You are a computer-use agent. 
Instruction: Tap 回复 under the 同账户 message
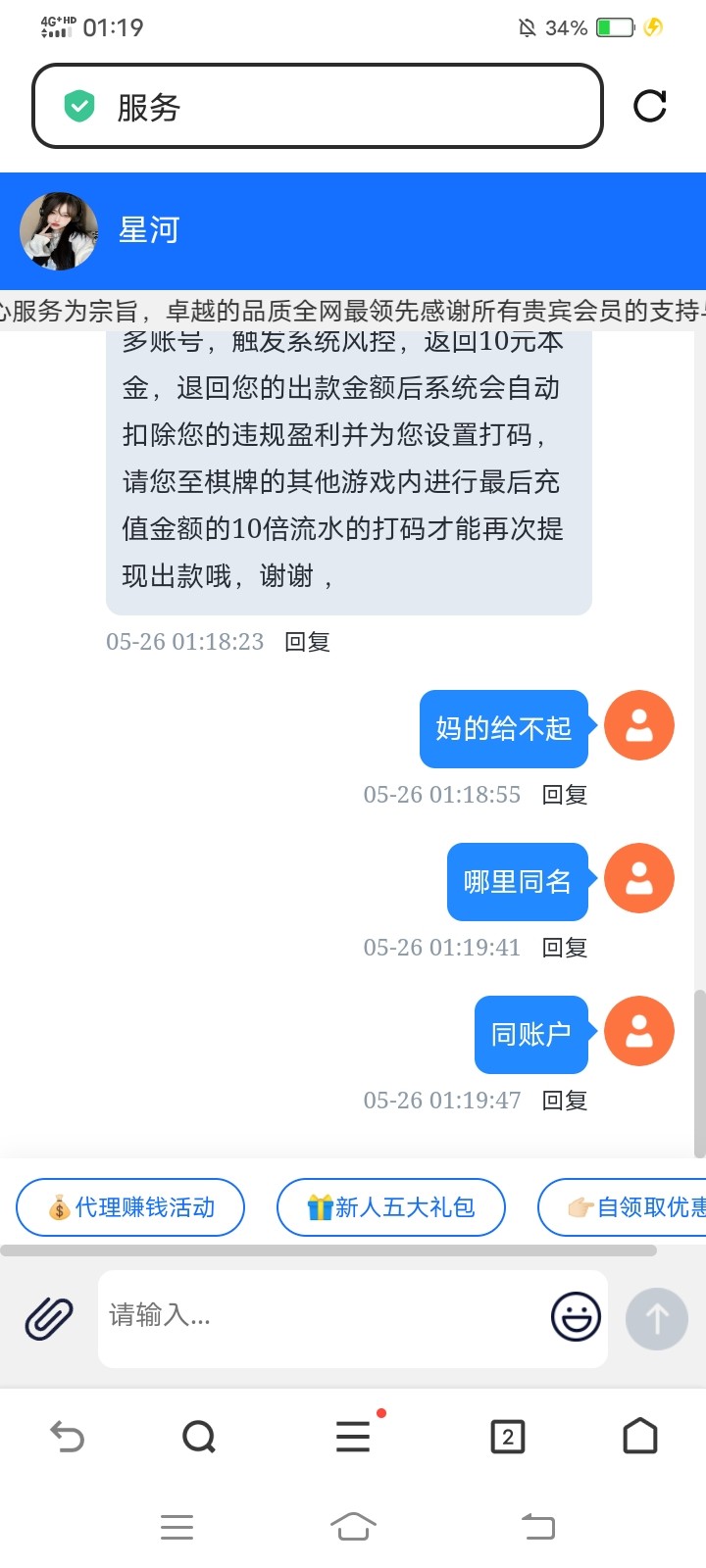coord(565,1101)
